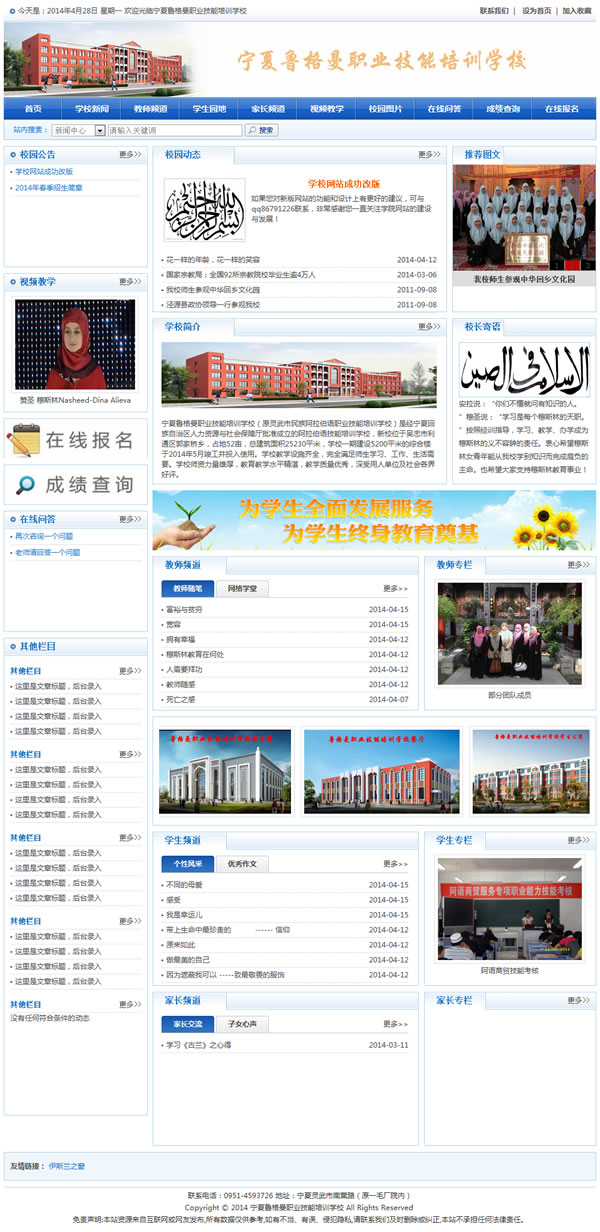
Task: Tap the 搜索 search button
Action: [262, 130]
